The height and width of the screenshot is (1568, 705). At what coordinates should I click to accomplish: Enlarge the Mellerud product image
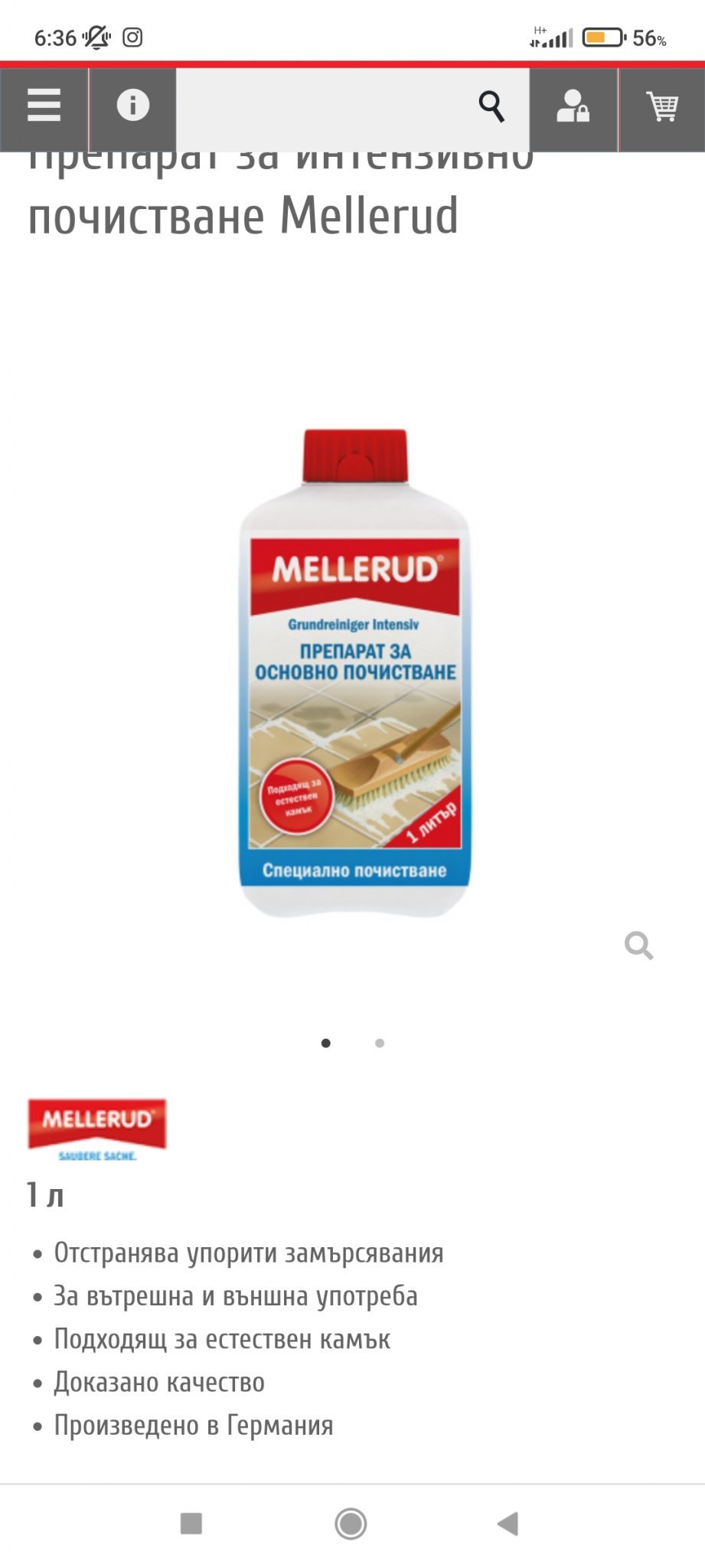pos(354,674)
